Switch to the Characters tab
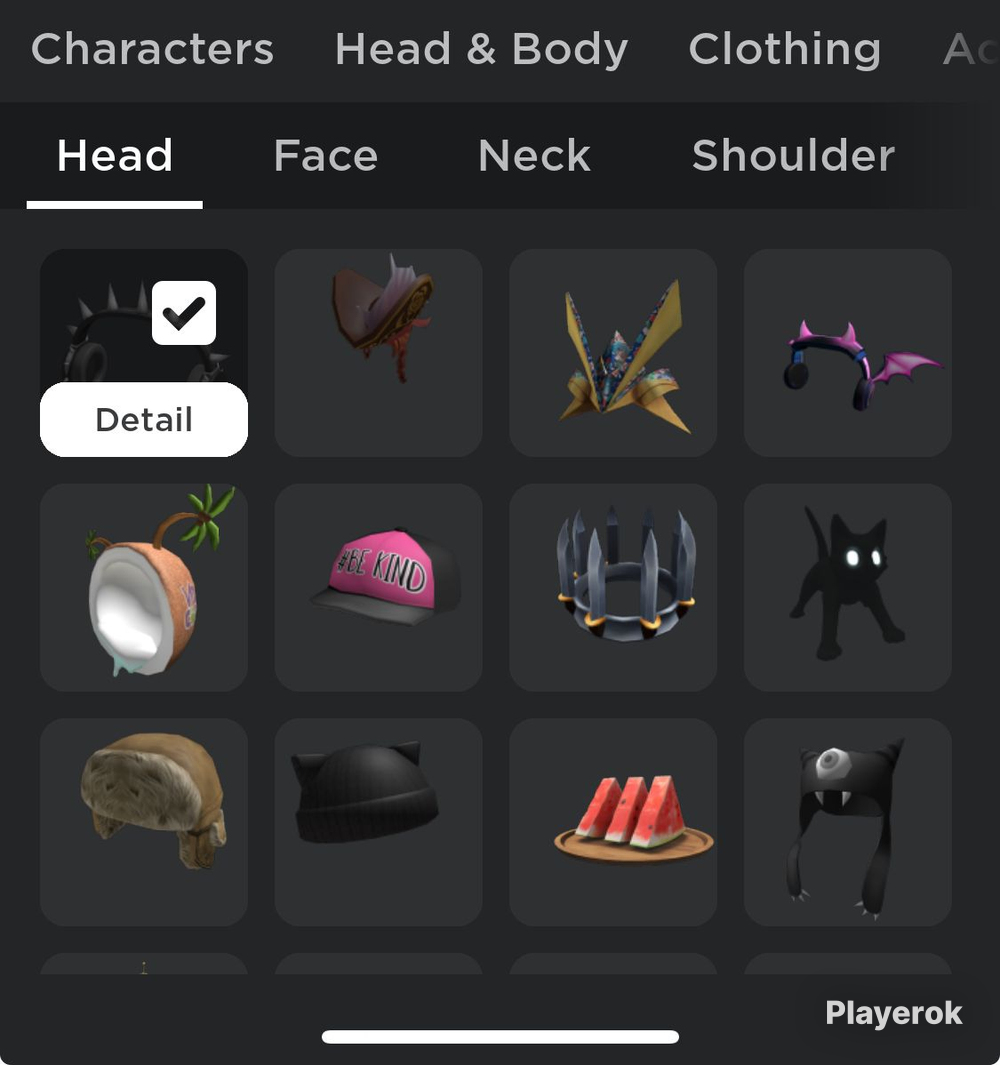1000x1065 pixels. [x=152, y=50]
